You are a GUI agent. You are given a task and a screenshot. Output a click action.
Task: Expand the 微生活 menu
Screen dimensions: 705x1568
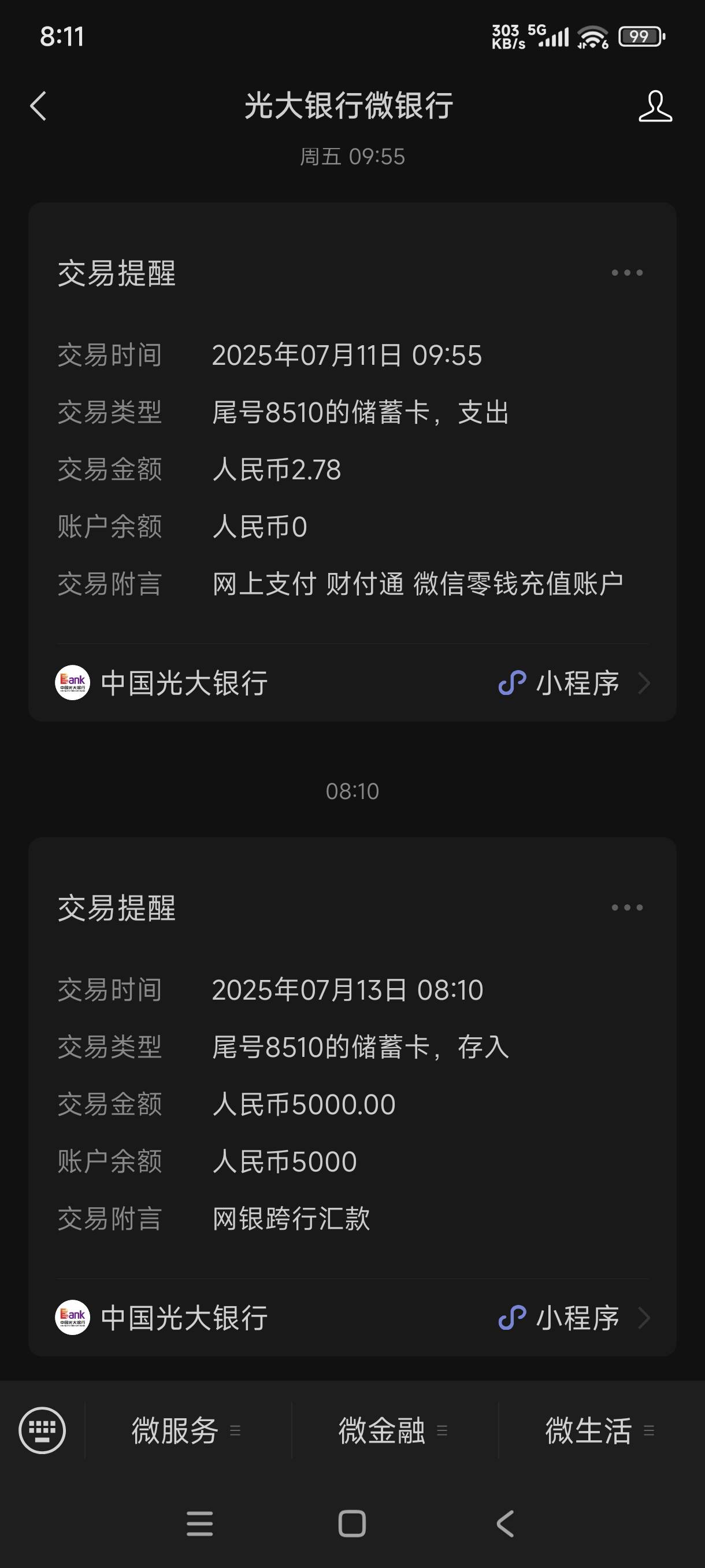click(x=601, y=1430)
